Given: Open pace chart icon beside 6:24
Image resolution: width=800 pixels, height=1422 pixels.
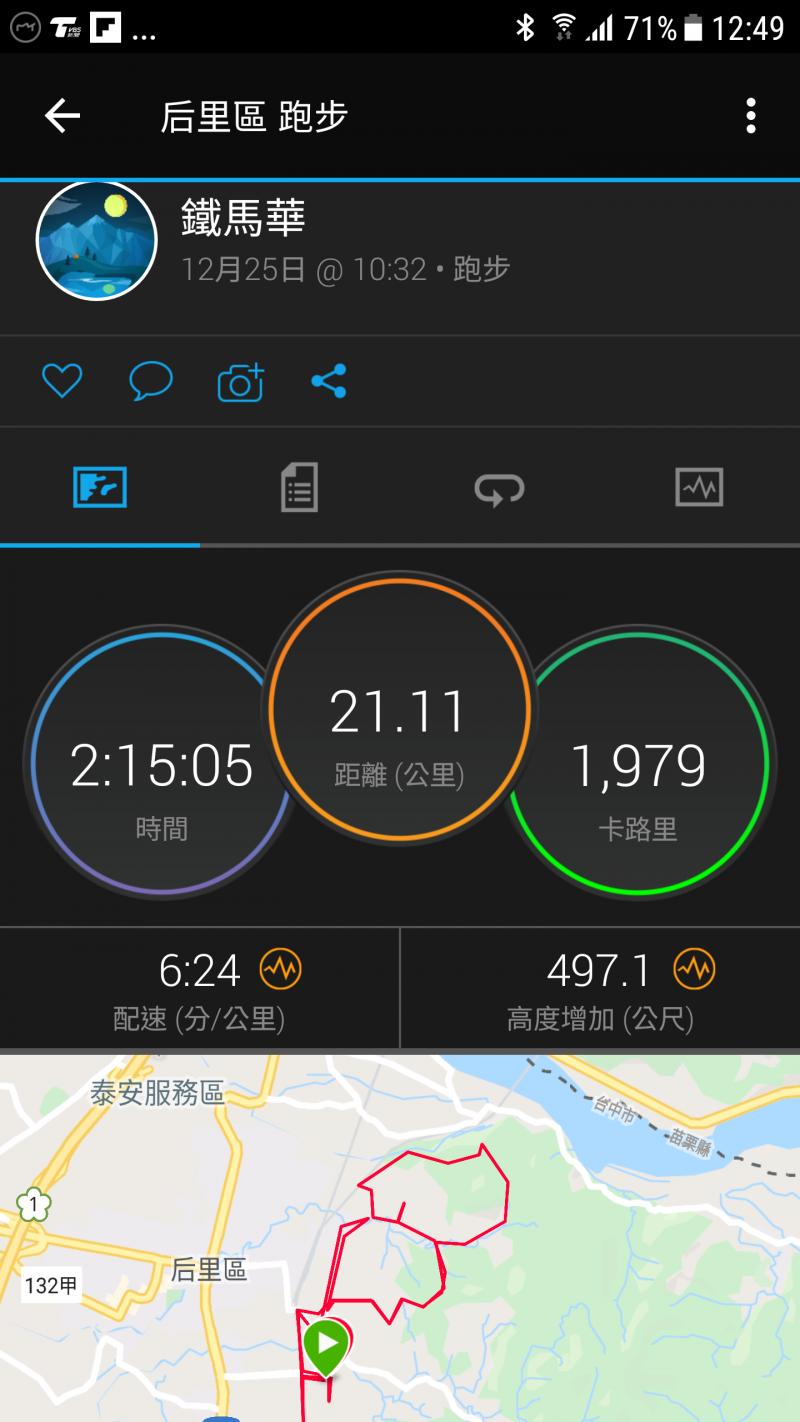Looking at the screenshot, I should click(281, 968).
